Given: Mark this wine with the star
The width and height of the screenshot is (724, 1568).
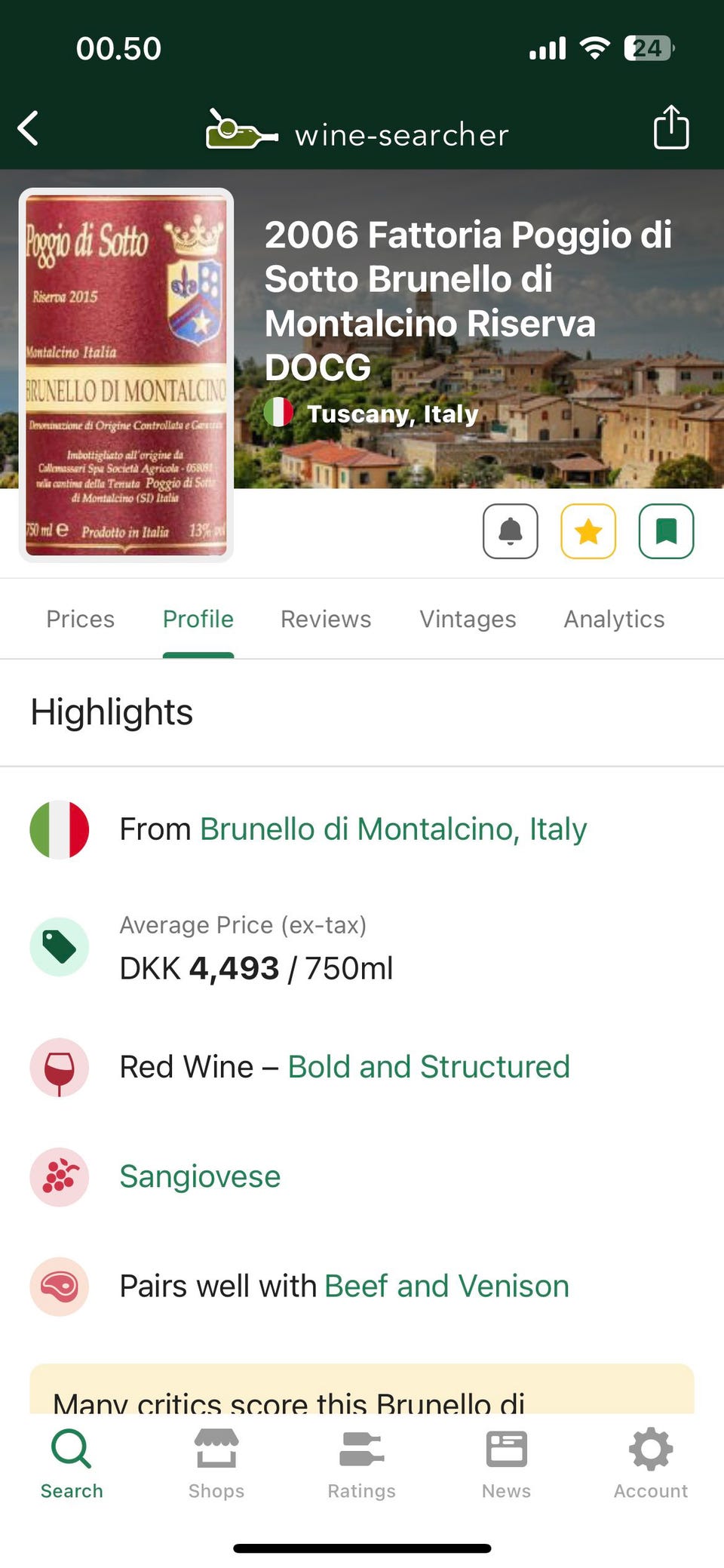Looking at the screenshot, I should click(x=588, y=531).
